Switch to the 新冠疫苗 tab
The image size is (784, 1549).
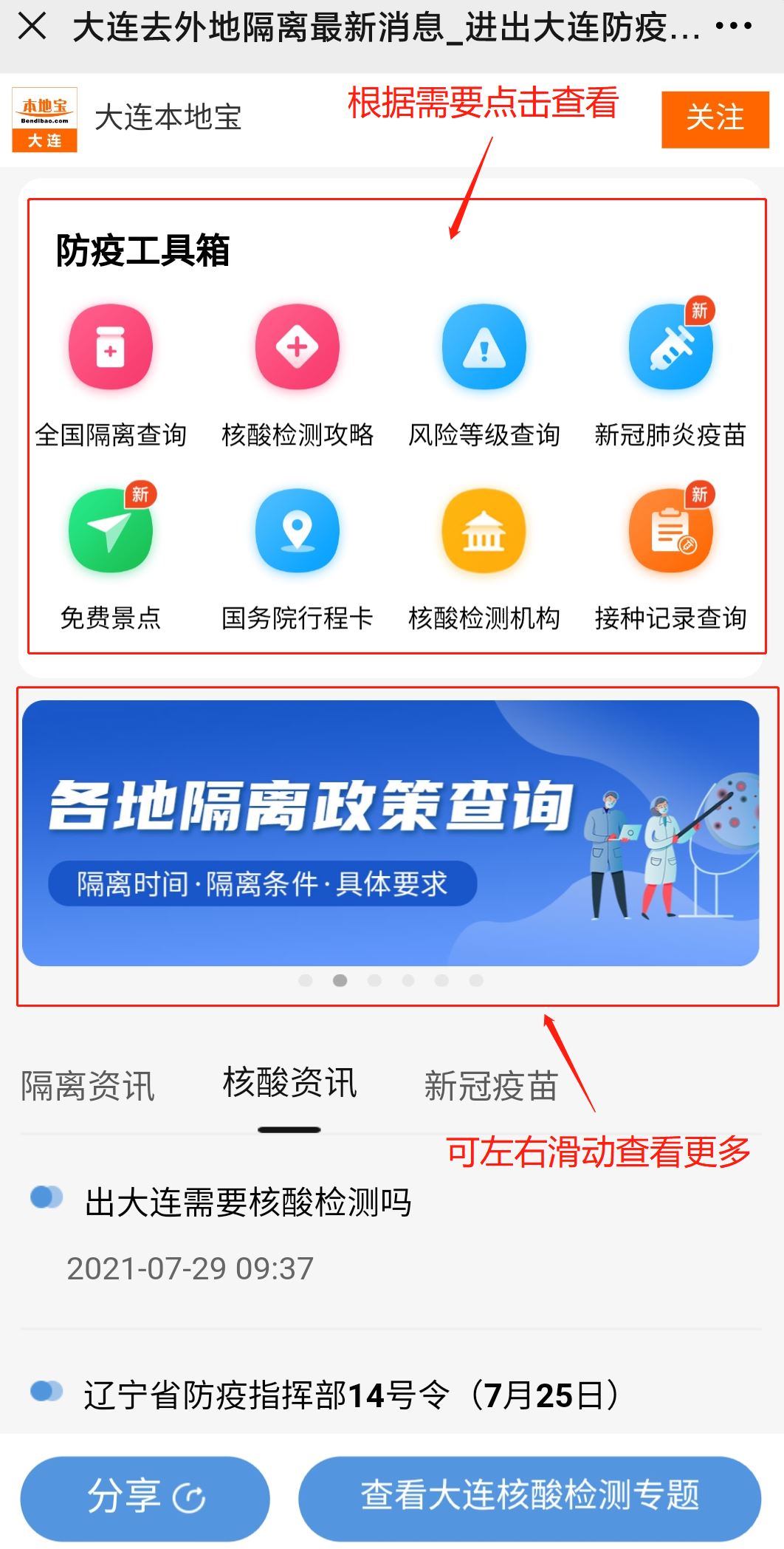point(490,1086)
